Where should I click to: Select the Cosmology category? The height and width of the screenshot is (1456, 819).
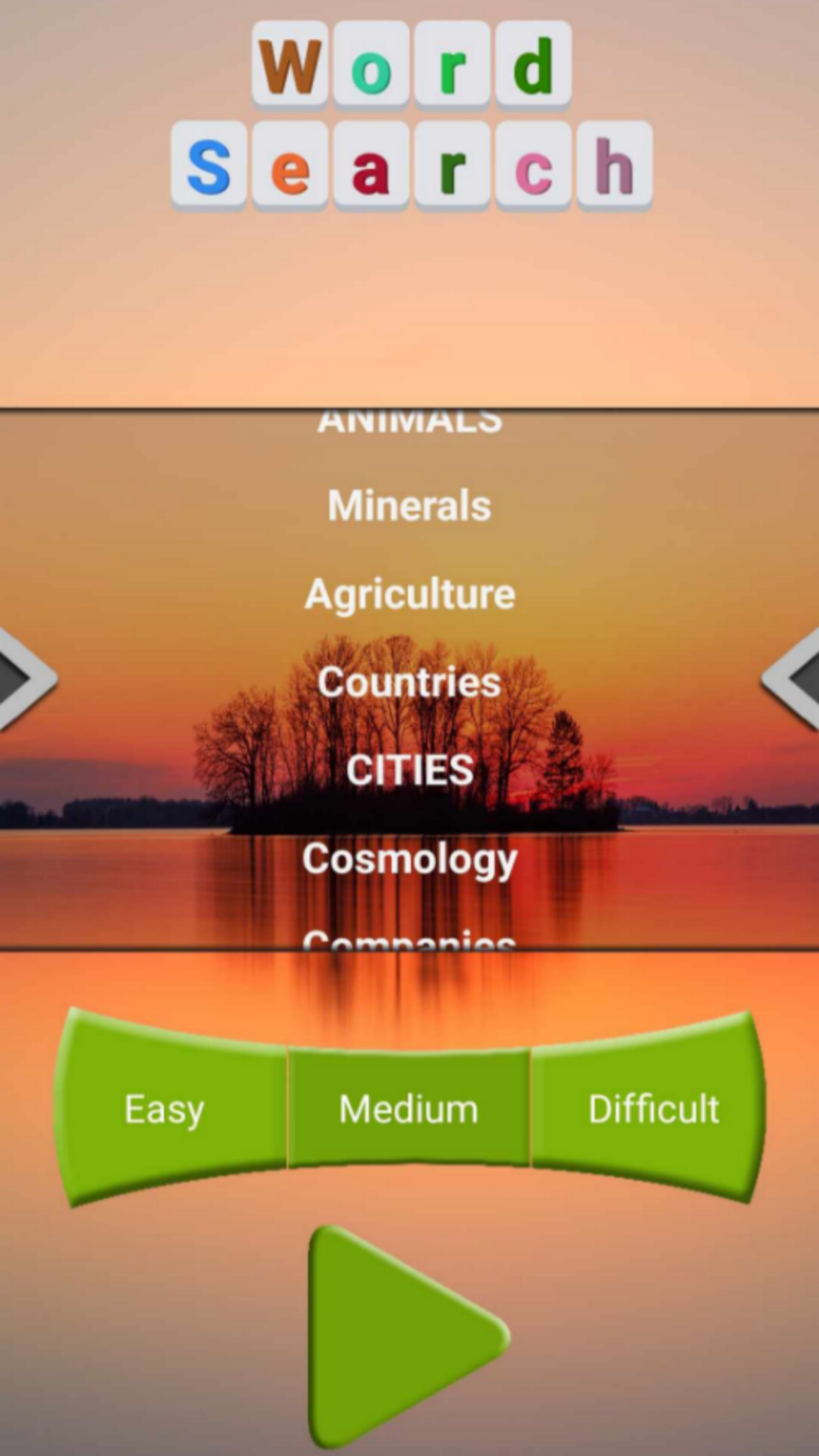pos(409,859)
